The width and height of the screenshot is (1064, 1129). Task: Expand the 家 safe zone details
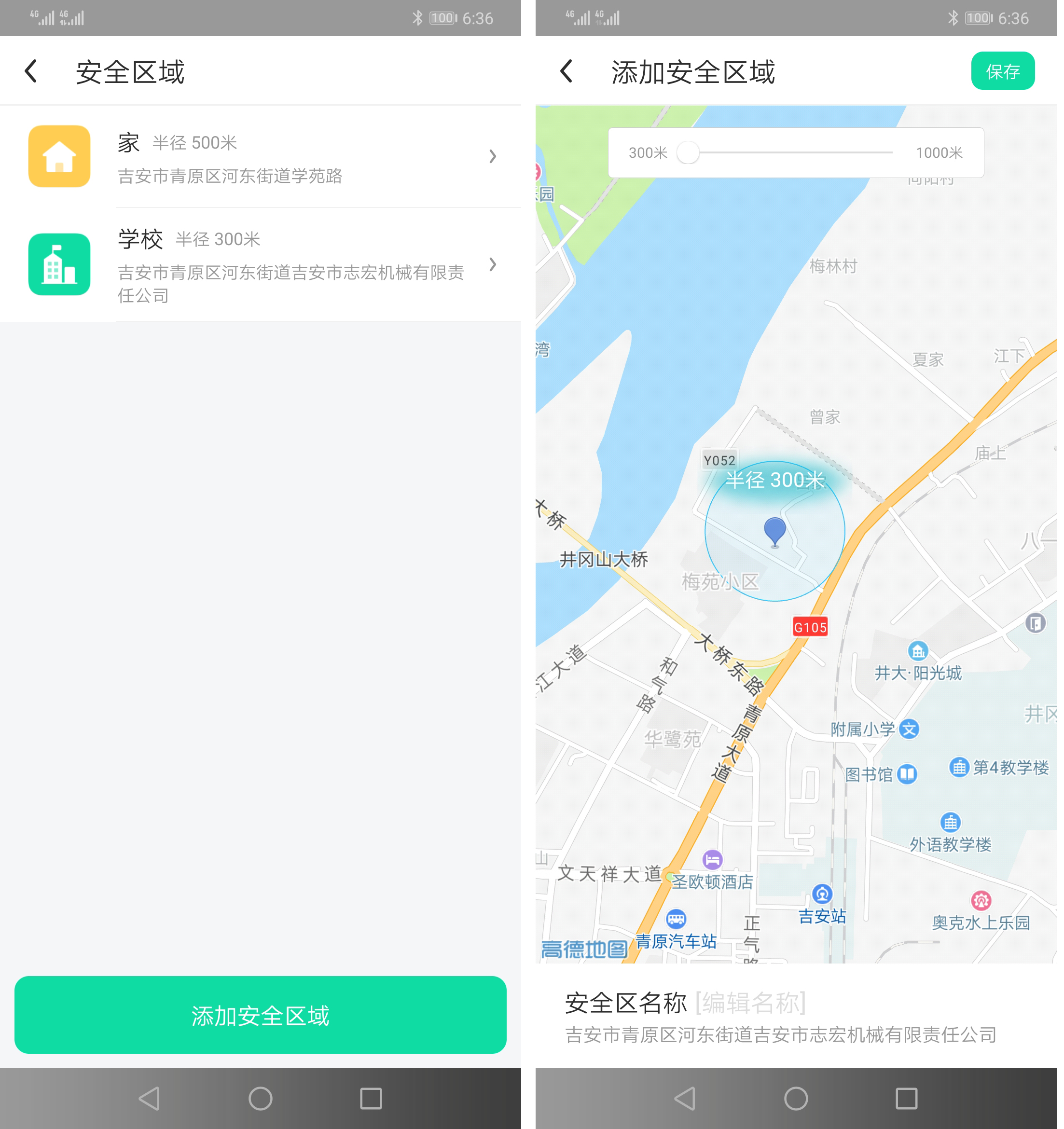(492, 156)
